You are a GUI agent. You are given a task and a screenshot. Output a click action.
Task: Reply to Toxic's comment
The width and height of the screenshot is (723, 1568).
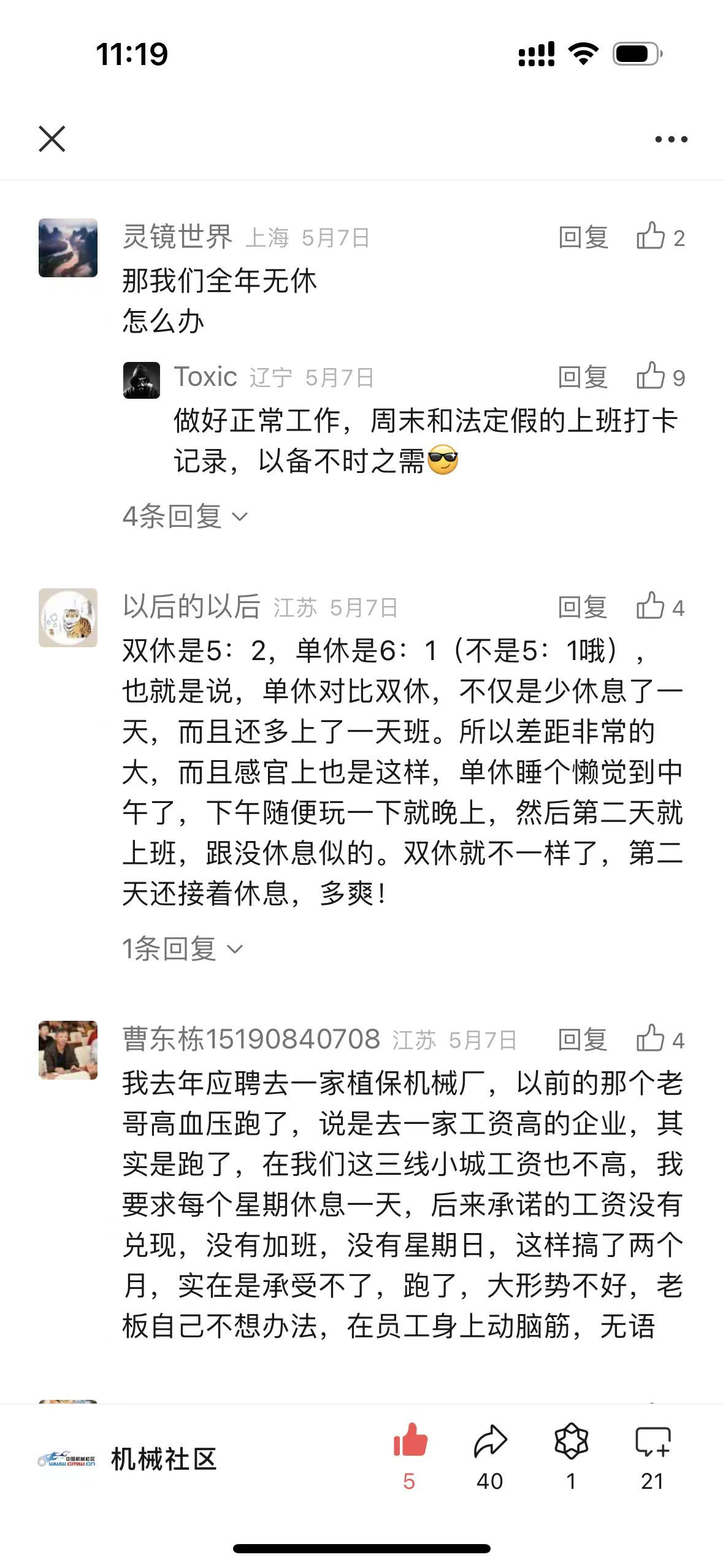(583, 377)
